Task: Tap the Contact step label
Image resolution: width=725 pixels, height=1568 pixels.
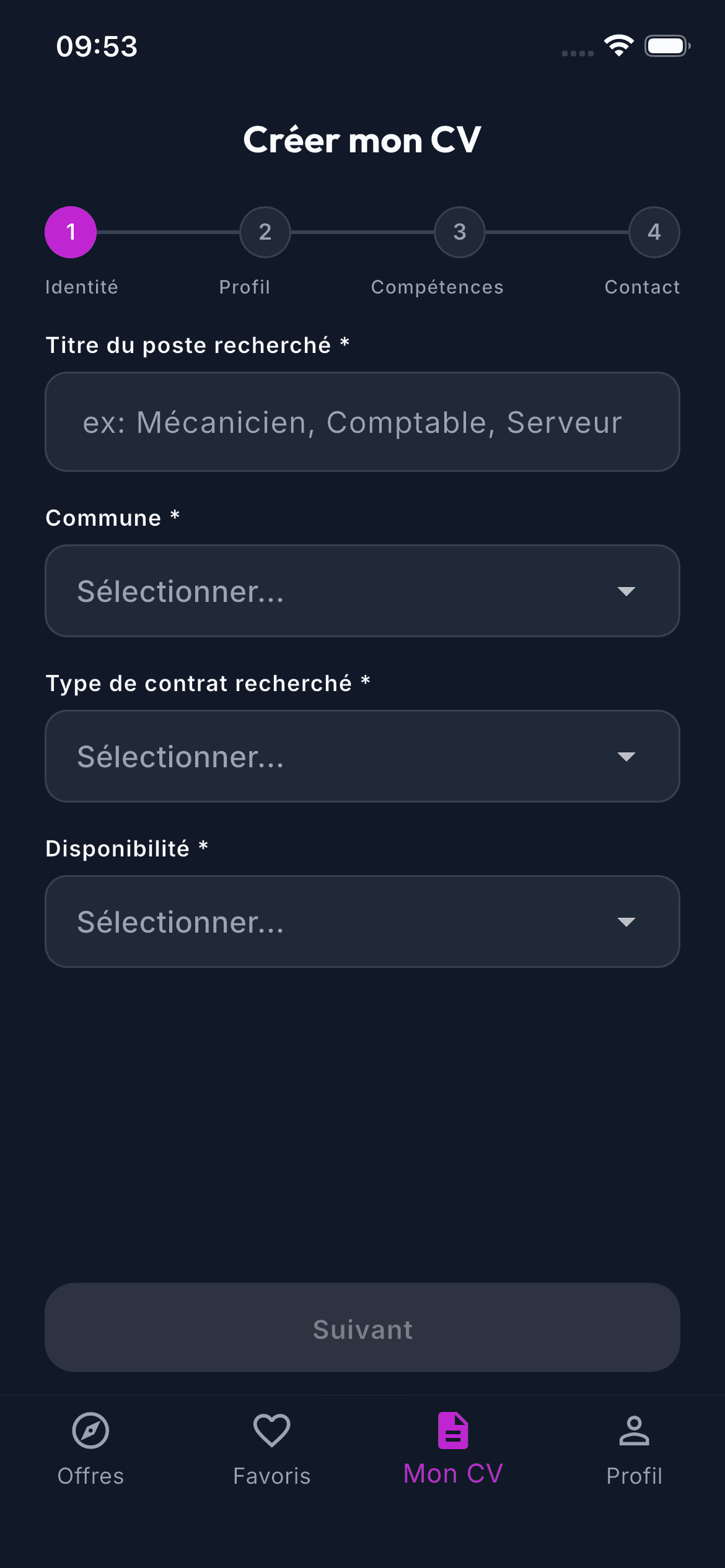Action: [x=642, y=287]
